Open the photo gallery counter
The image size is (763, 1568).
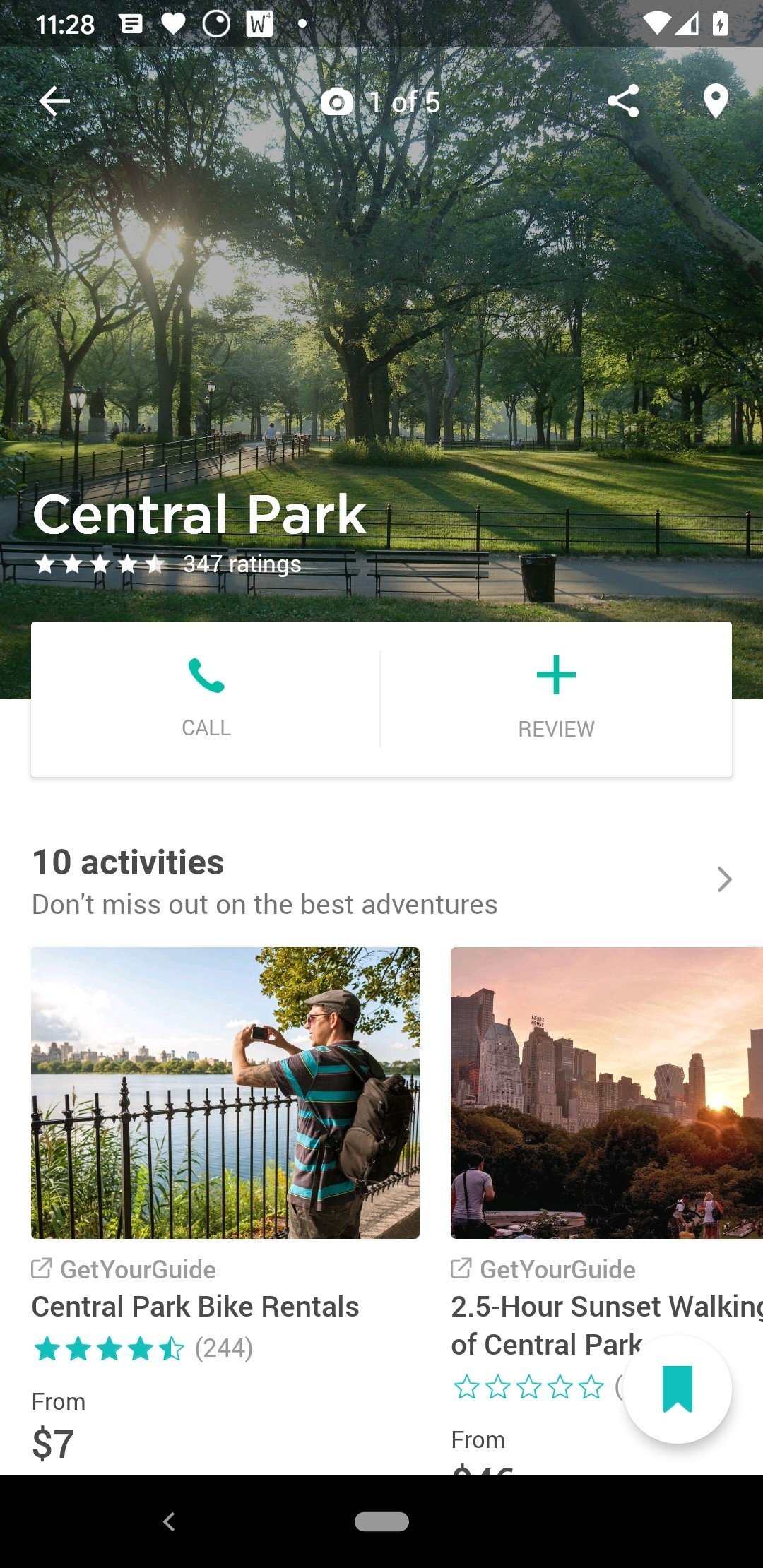[381, 103]
